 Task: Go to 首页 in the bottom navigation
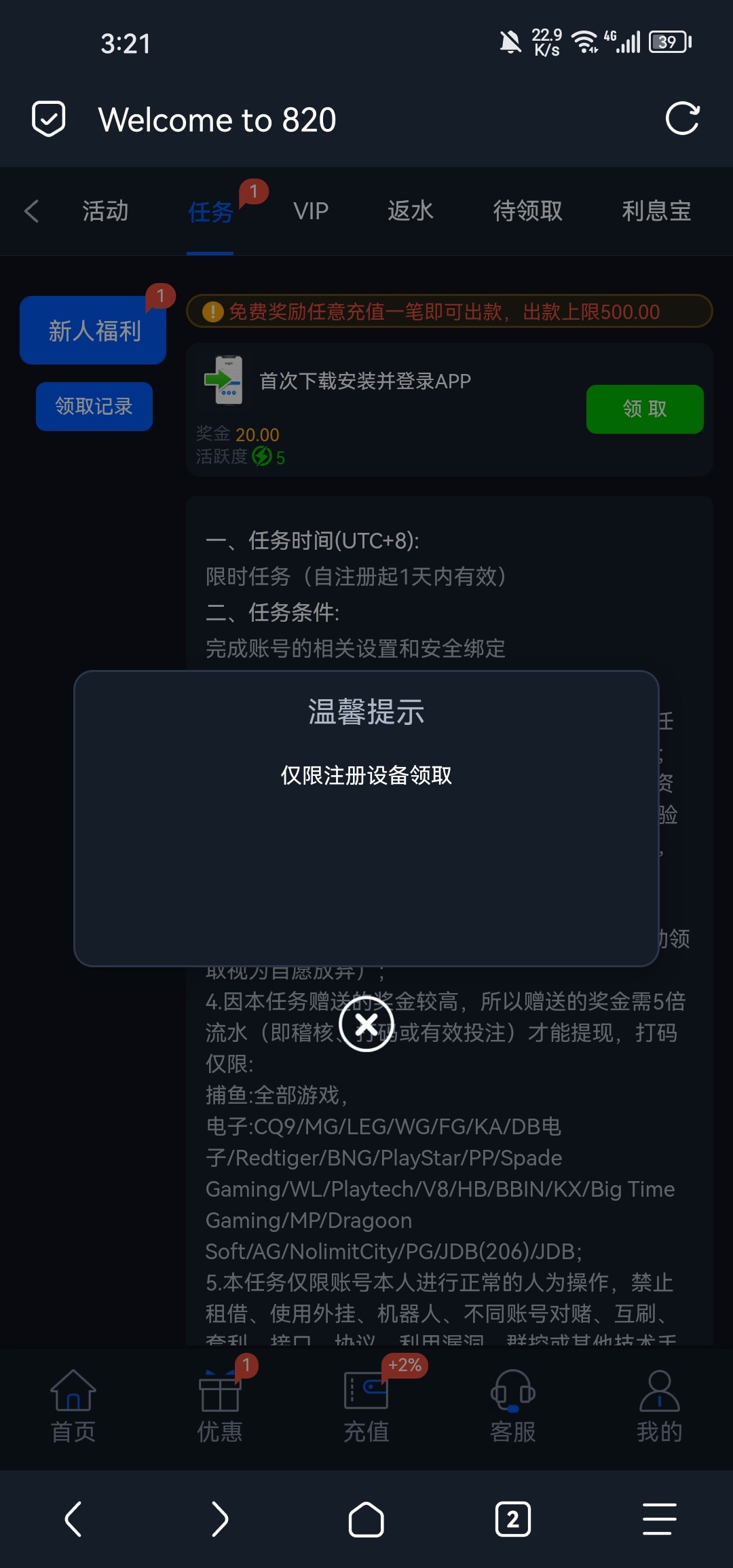73,1406
